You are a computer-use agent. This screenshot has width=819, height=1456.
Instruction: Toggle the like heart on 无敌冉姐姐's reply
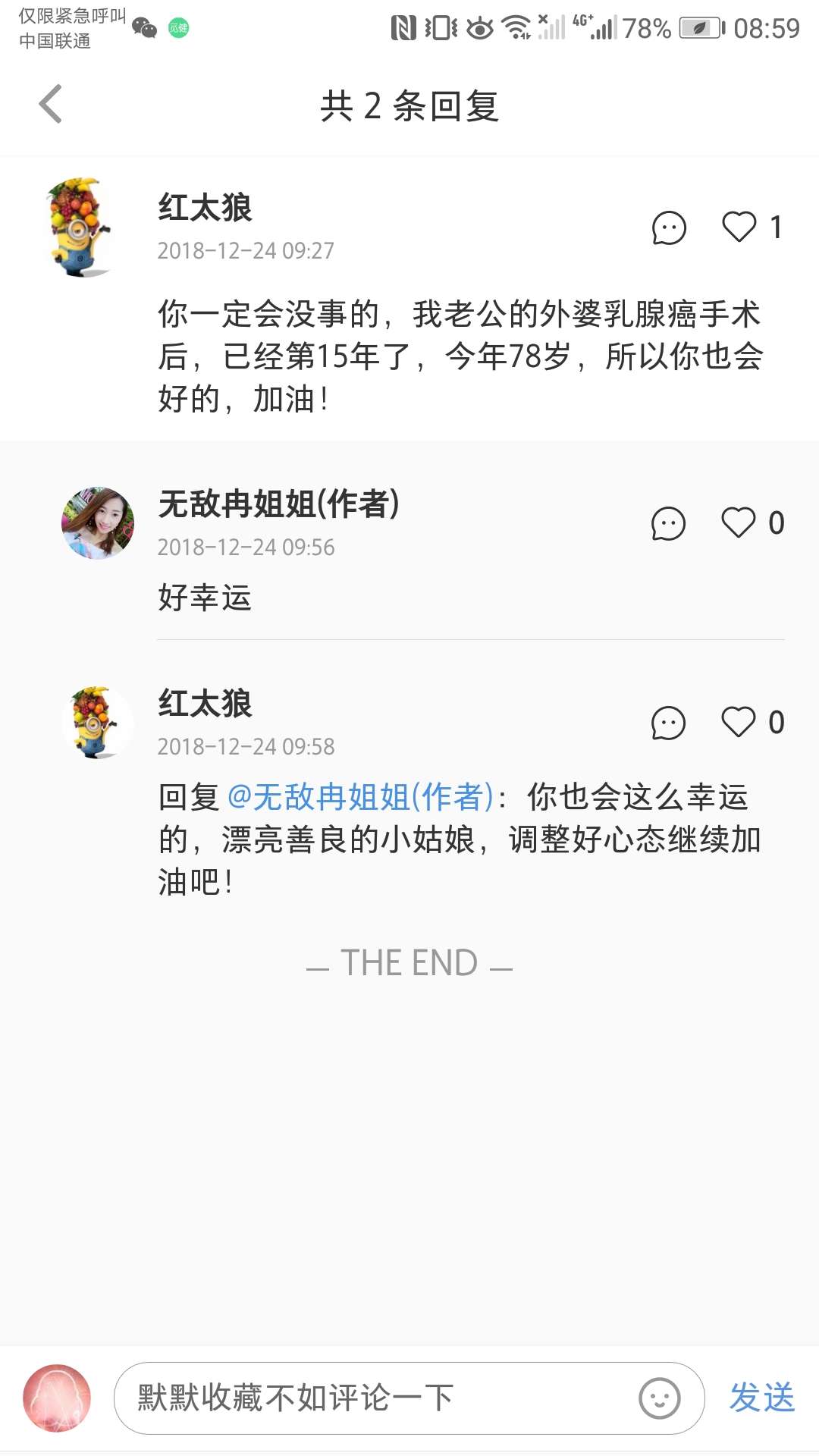click(736, 523)
